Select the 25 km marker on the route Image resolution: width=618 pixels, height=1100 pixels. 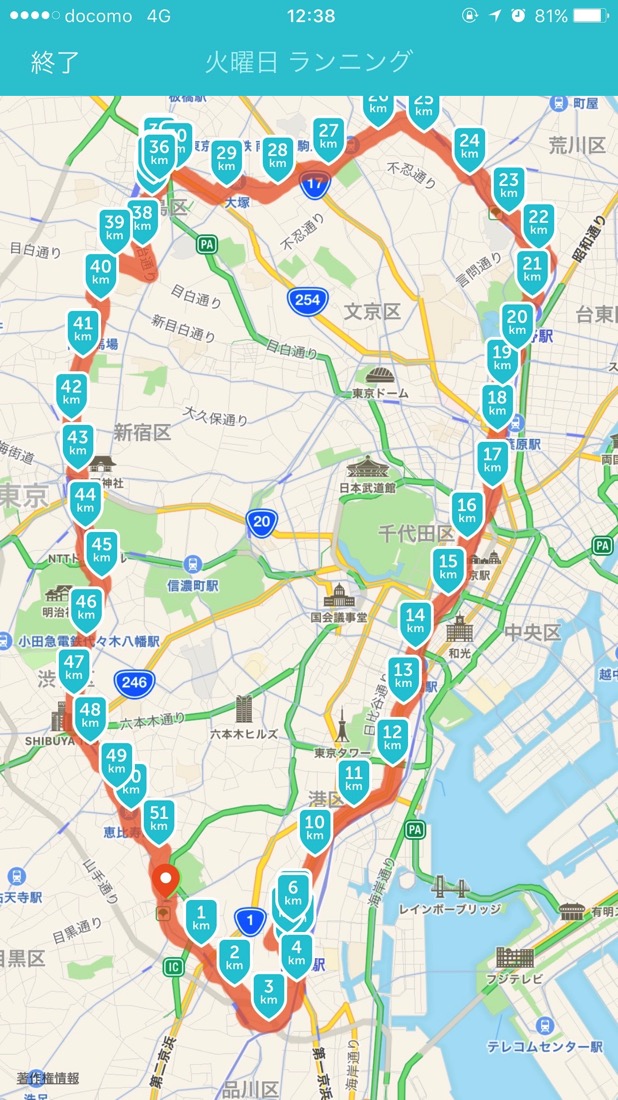424,106
